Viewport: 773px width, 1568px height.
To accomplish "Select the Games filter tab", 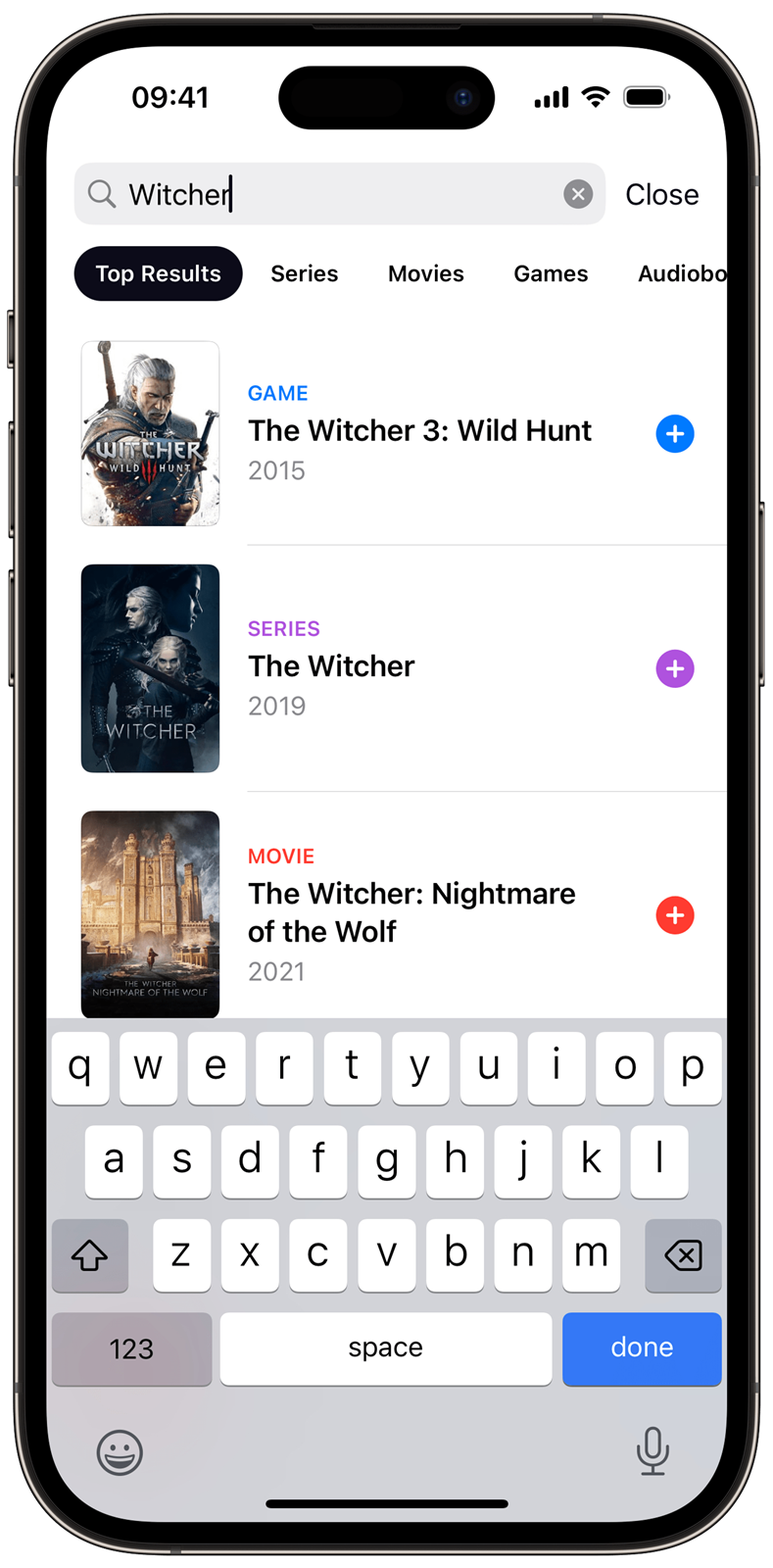I will 551,273.
